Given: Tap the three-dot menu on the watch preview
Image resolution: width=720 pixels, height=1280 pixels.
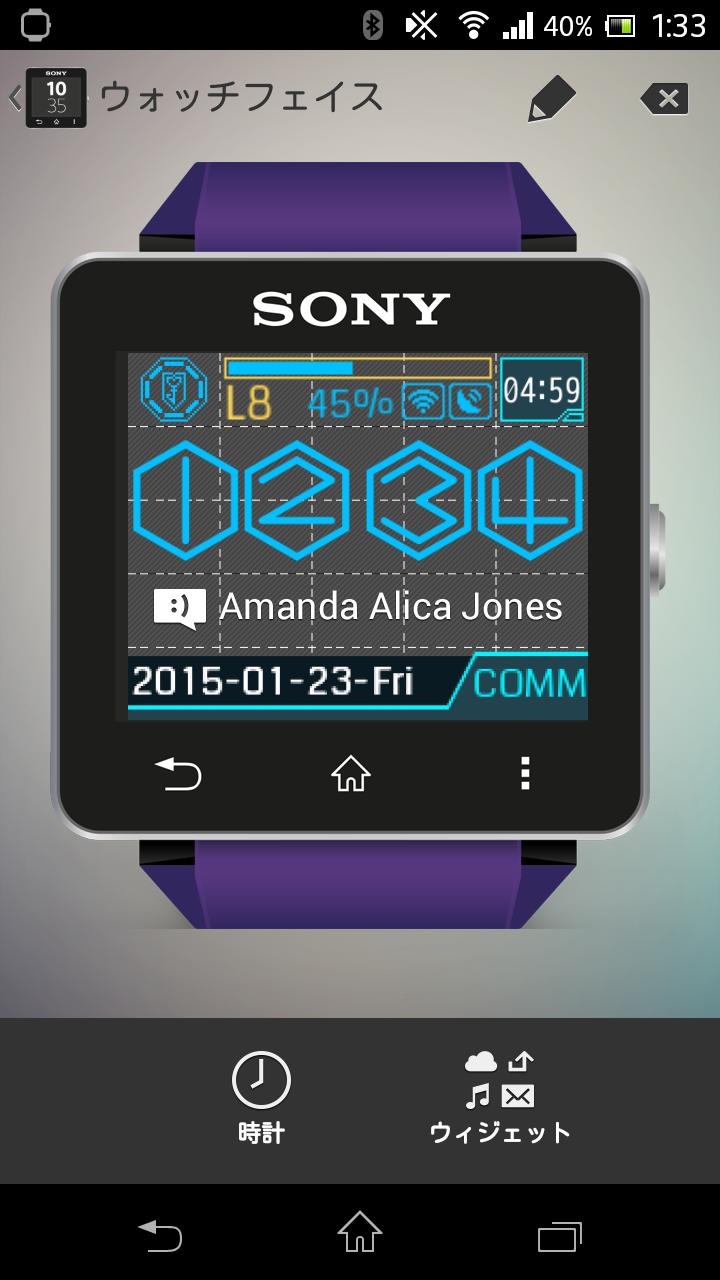Looking at the screenshot, I should pos(524,775).
